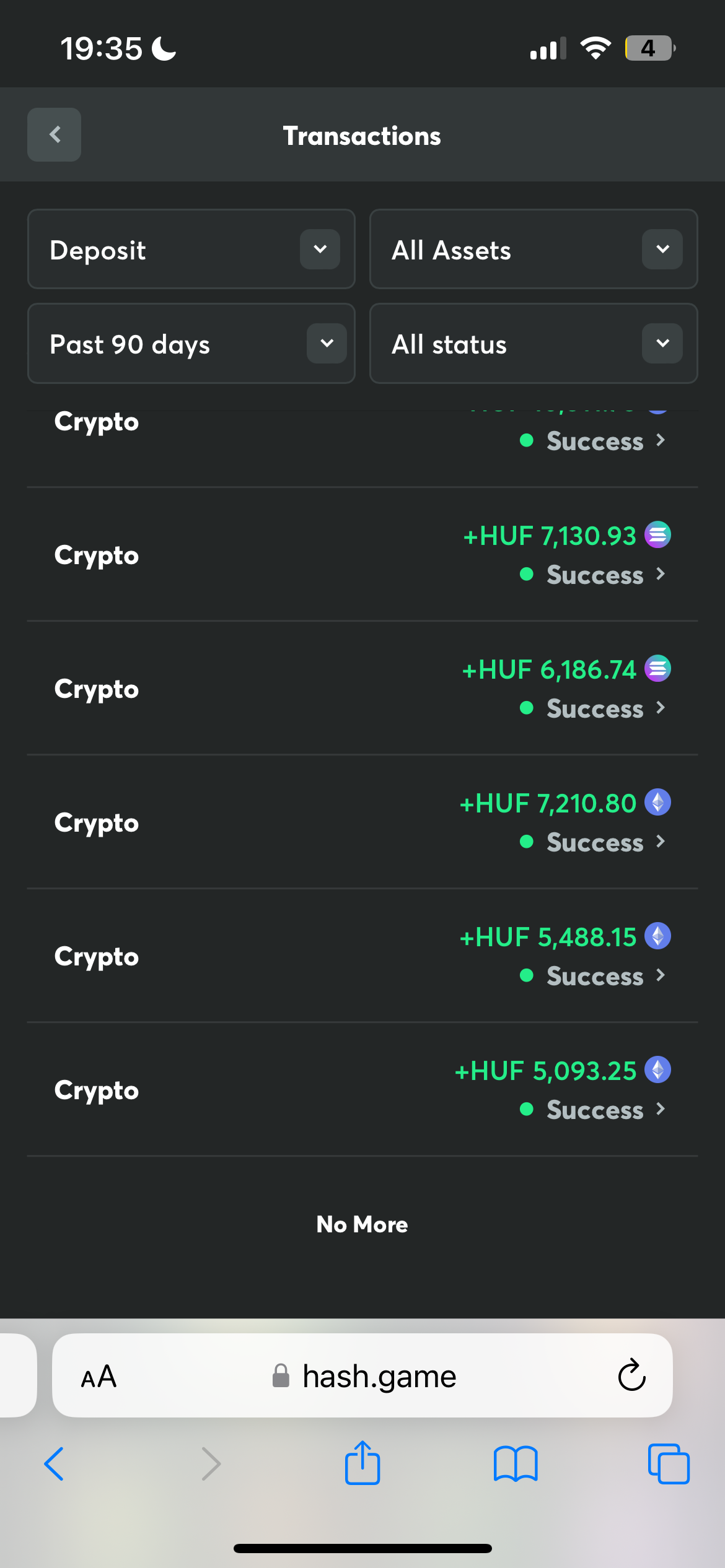Share this page via the Safari share icon
Screen dimensions: 725x1568
pyautogui.click(x=362, y=1463)
